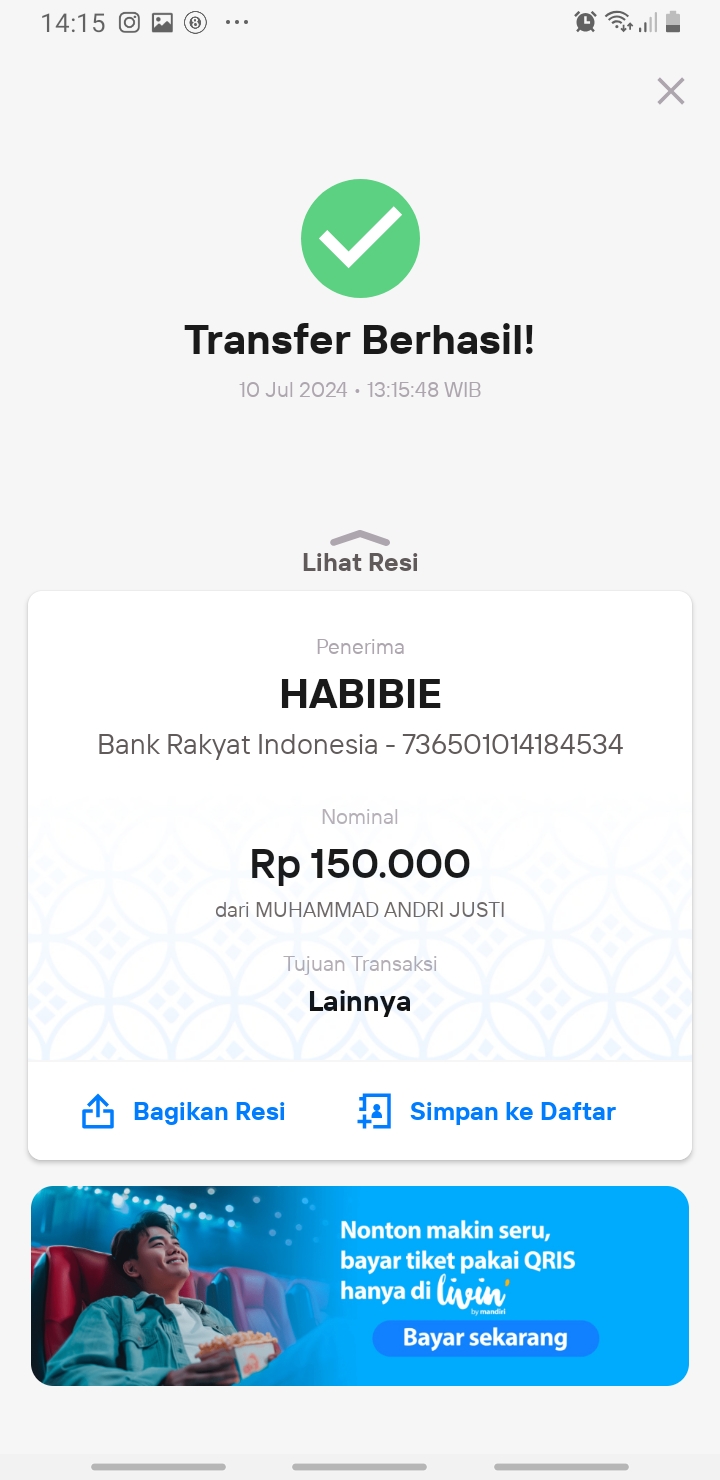The height and width of the screenshot is (1480, 720).
Task: Expand the Lihat Resi receipt view
Action: point(360,551)
